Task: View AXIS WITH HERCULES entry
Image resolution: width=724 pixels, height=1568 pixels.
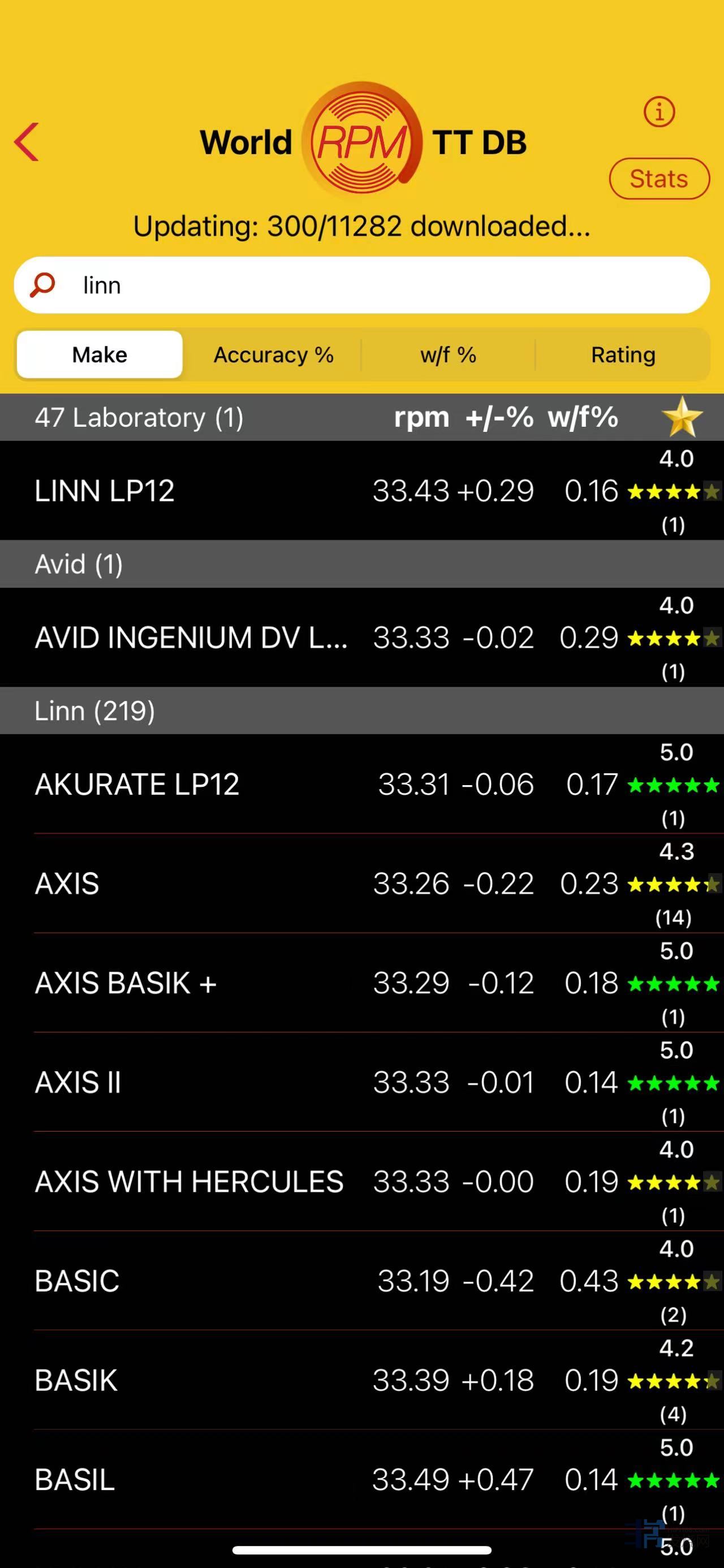Action: click(361, 1181)
